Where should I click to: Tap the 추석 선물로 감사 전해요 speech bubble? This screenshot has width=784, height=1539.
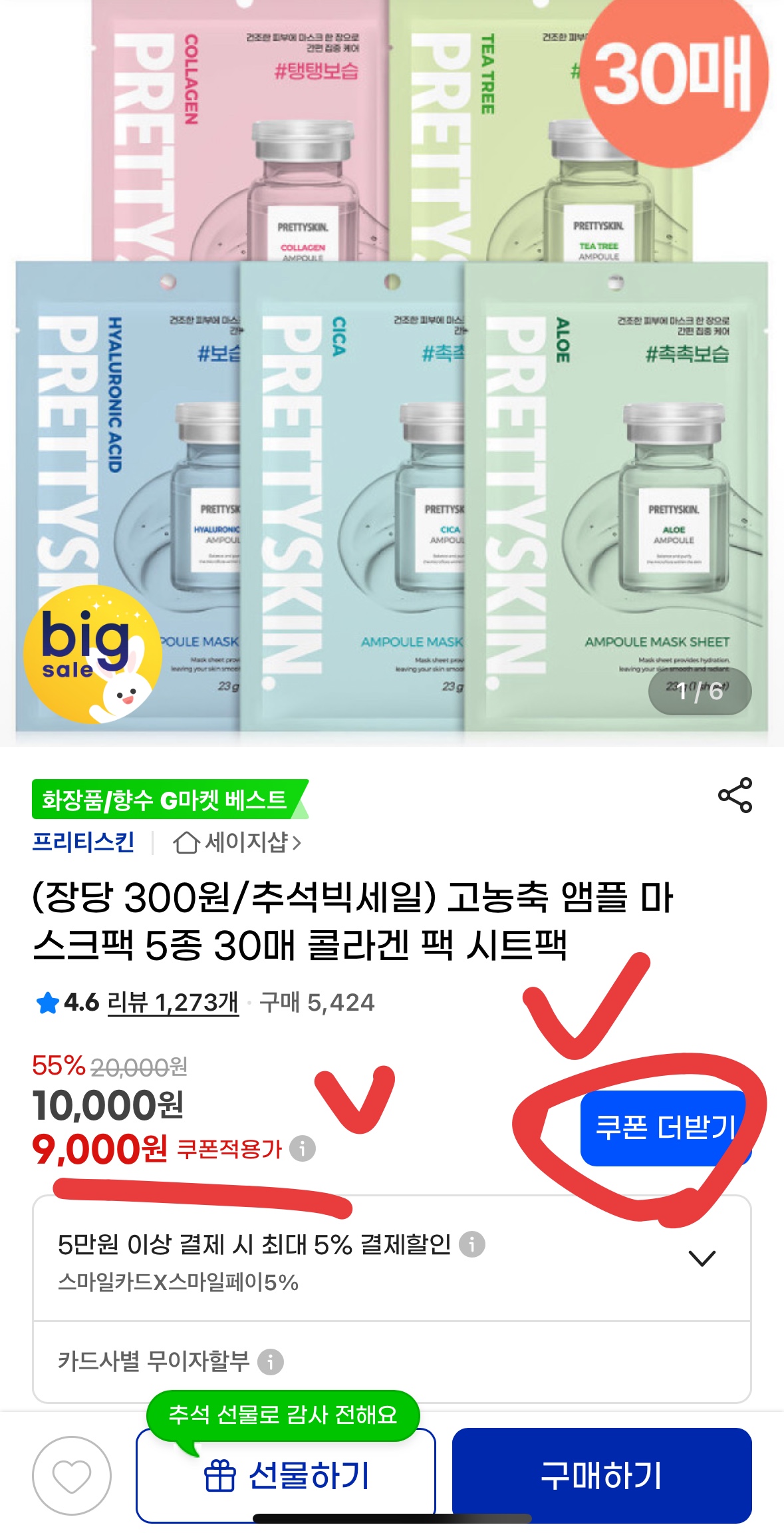283,1414
